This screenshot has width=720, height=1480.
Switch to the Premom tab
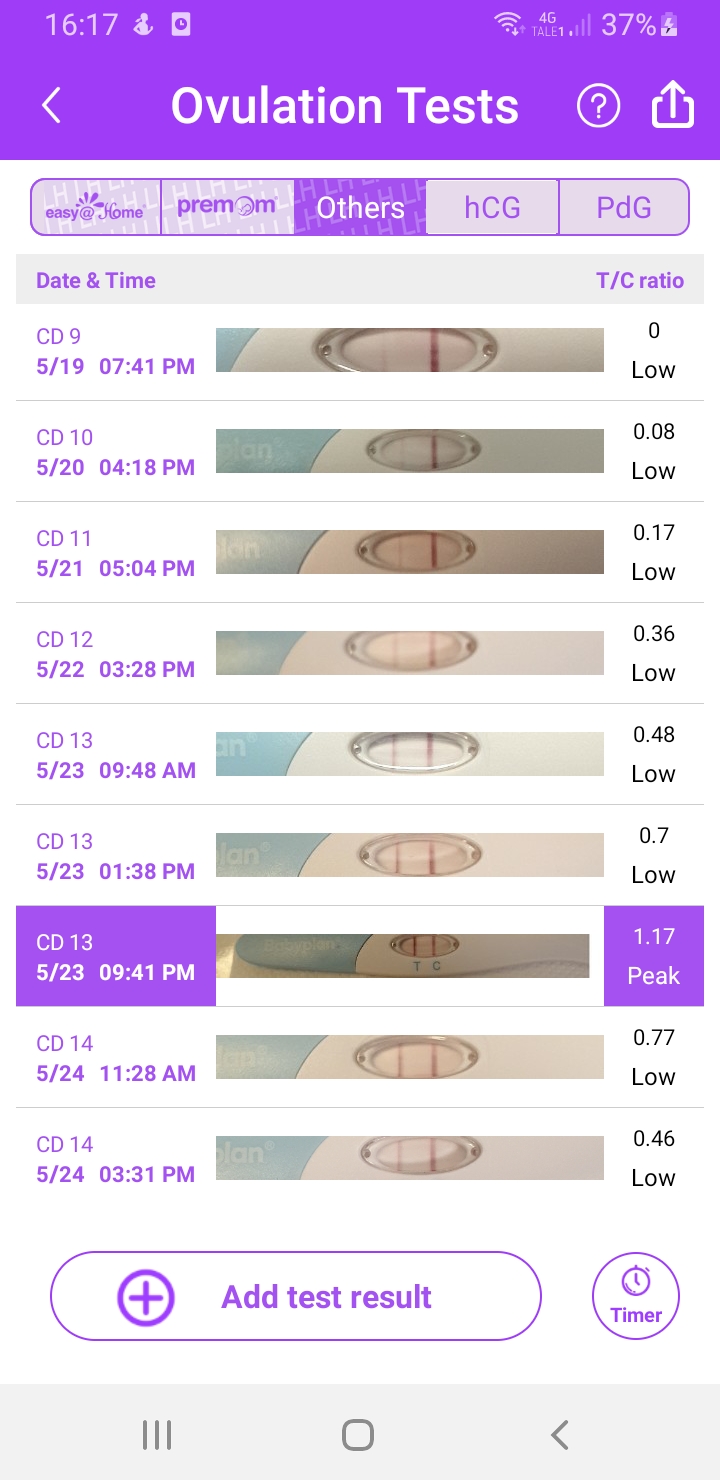[x=227, y=208]
